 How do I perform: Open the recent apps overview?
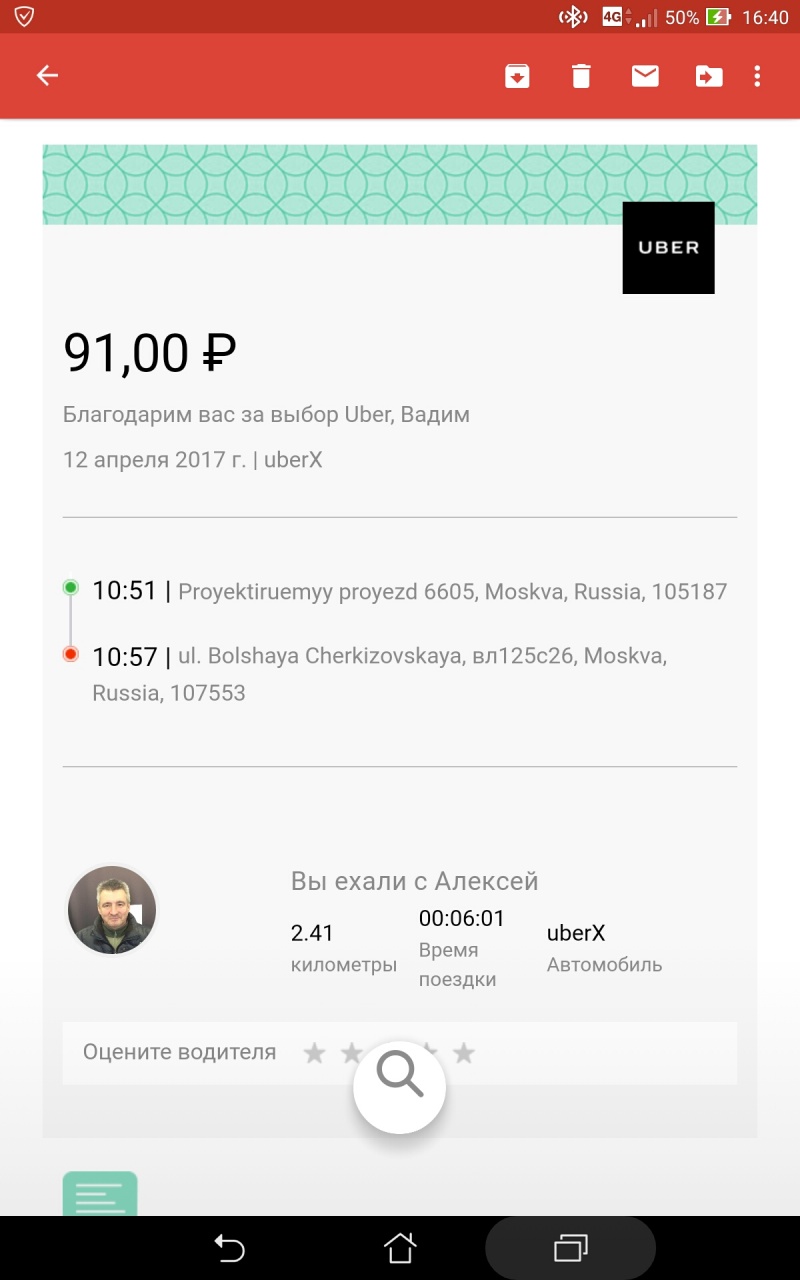(x=570, y=1247)
